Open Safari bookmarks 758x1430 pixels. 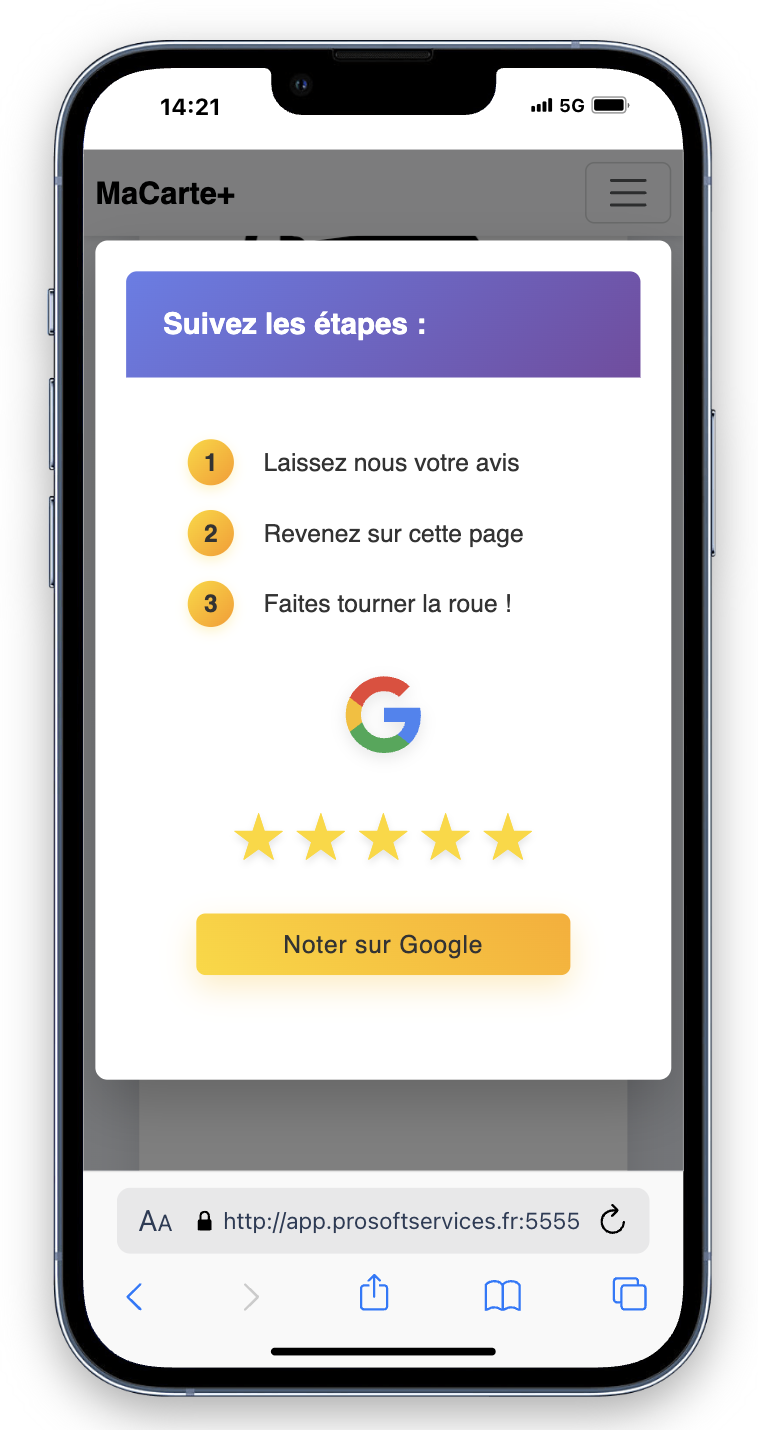(x=502, y=1296)
